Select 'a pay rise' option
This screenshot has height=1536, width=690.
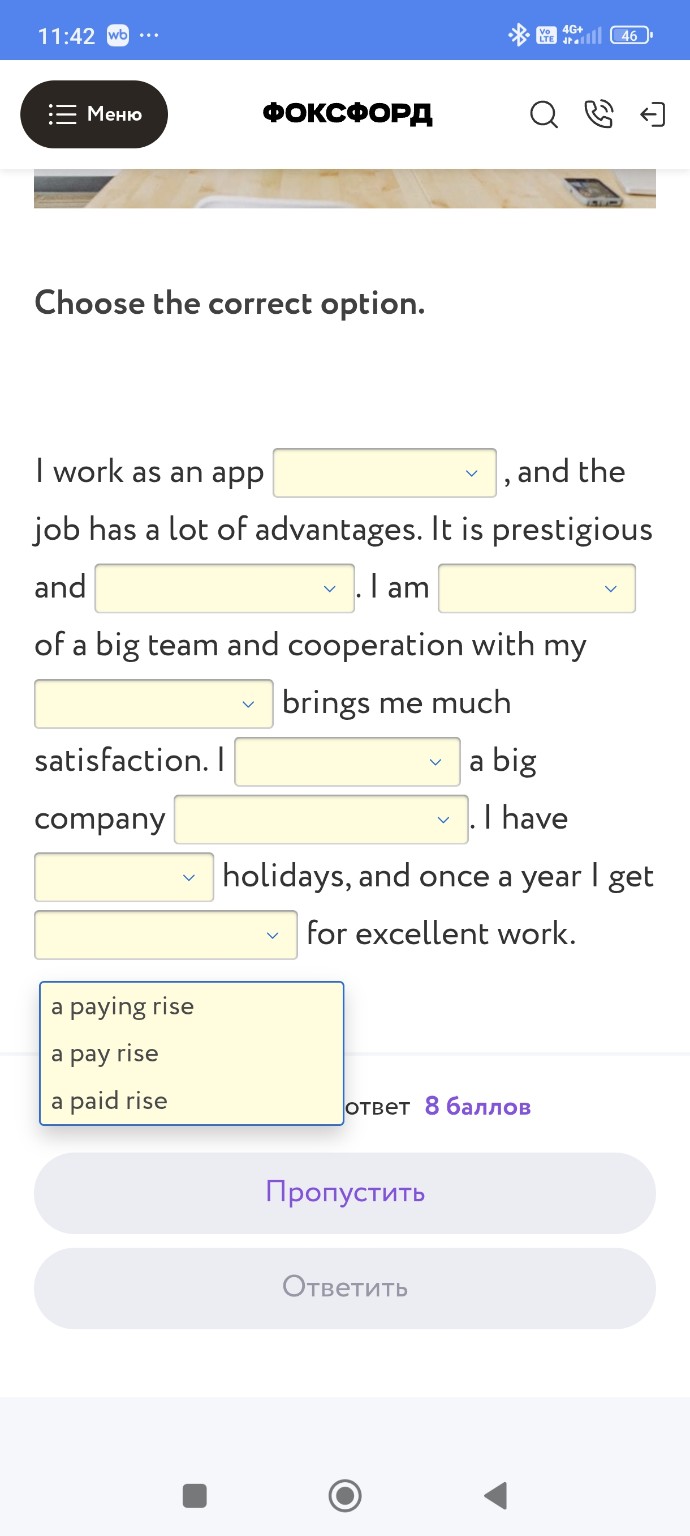pos(105,1053)
